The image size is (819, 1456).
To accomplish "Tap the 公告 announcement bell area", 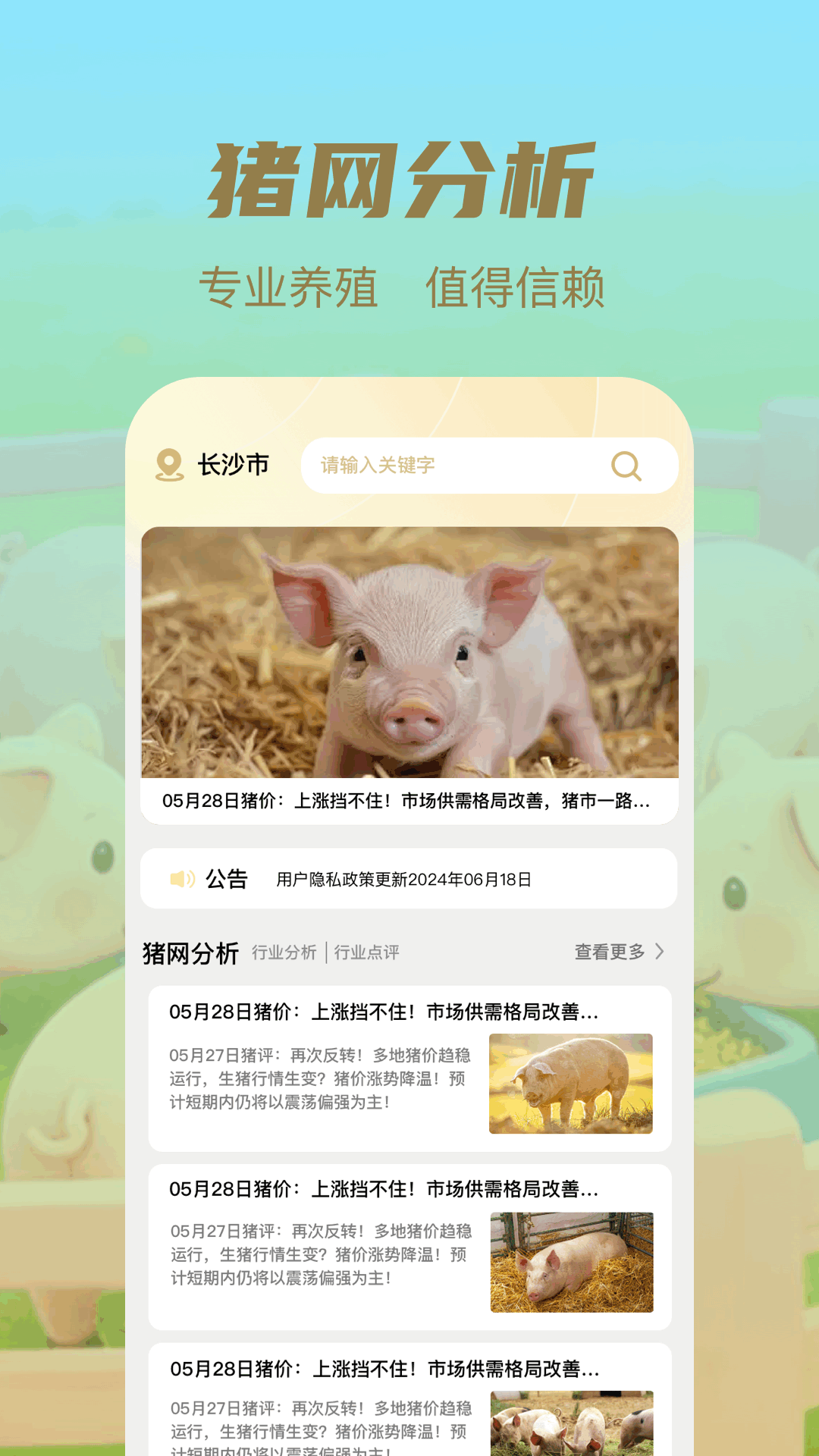I will (x=225, y=880).
